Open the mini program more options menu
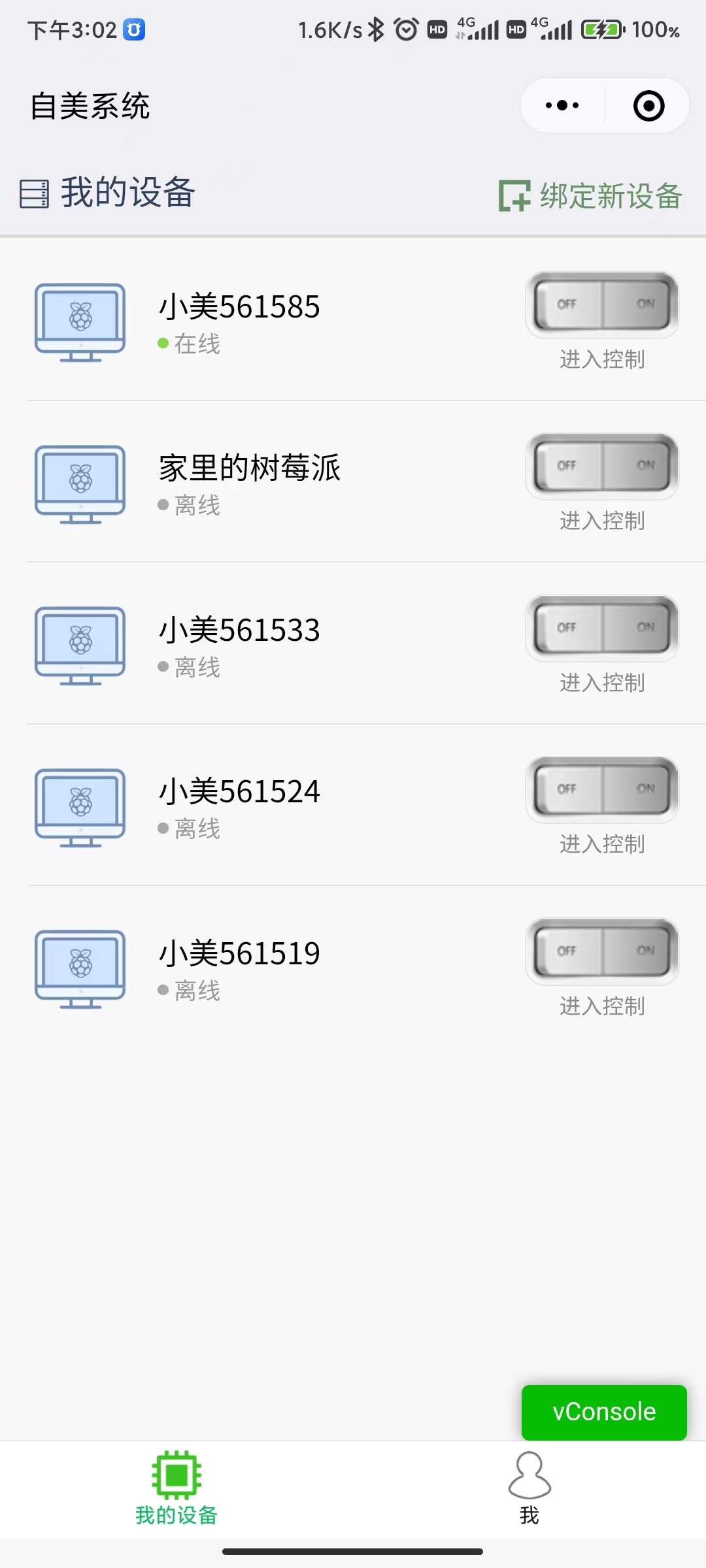The width and height of the screenshot is (706, 1568). coord(562,106)
